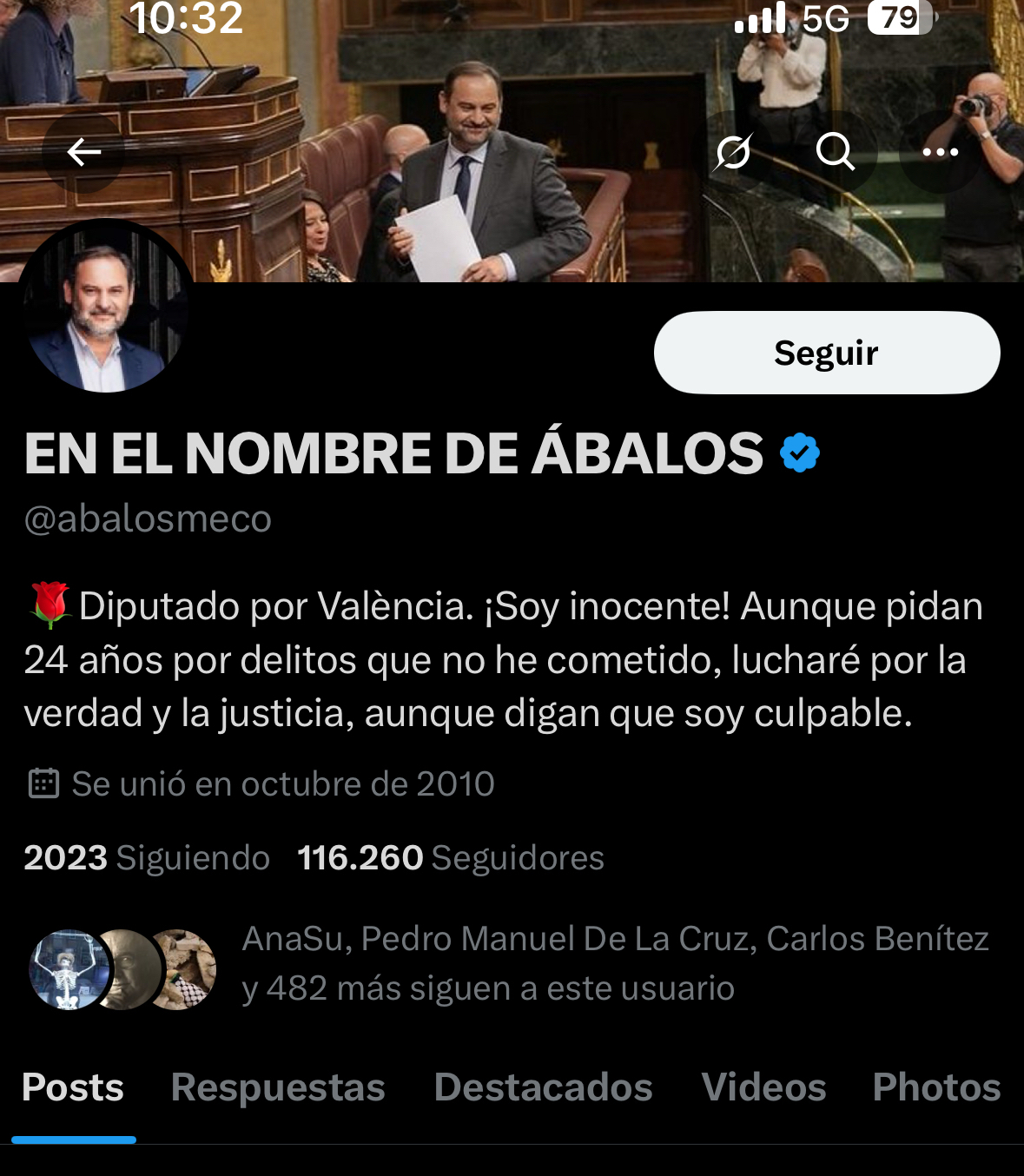Select the Posts tab
This screenshot has width=1024, height=1176.
coord(73,1087)
